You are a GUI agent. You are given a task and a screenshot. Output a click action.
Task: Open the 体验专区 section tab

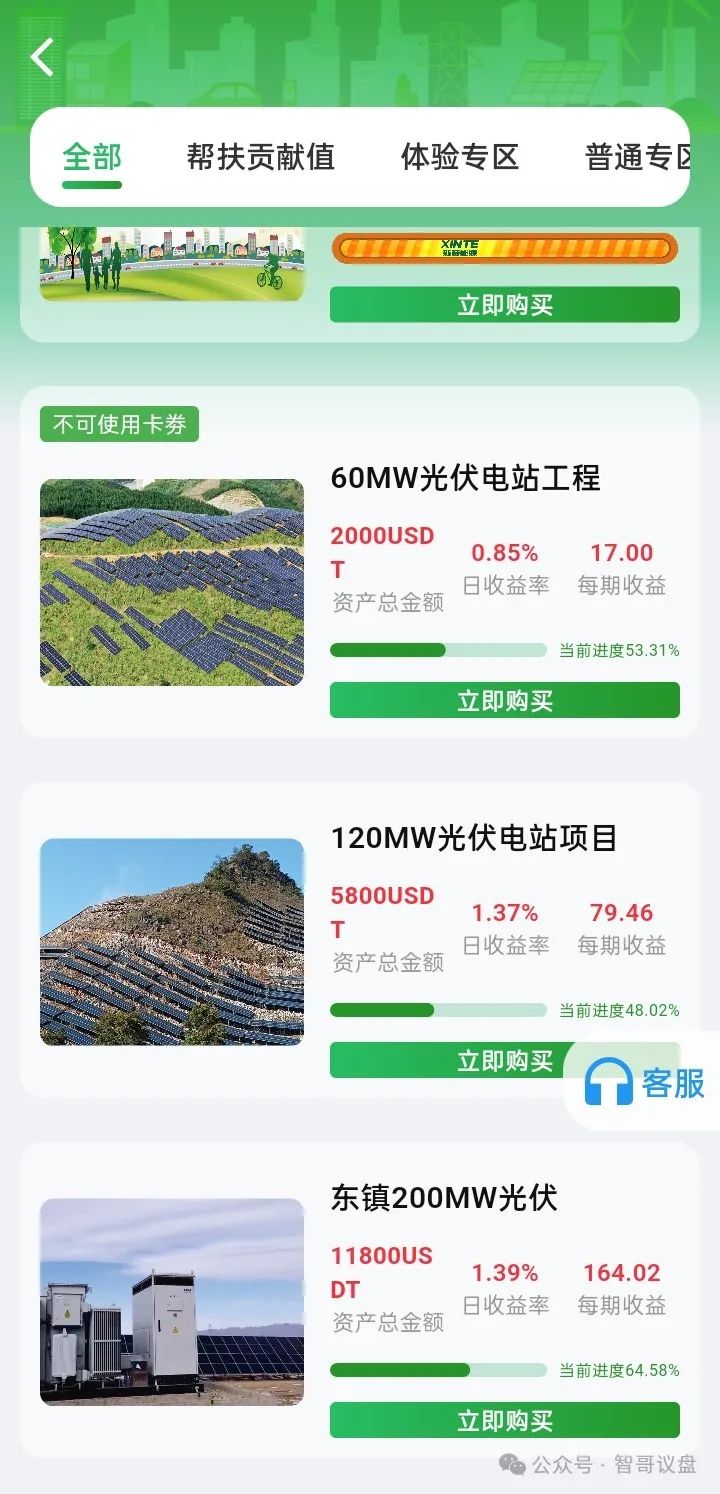coord(459,157)
